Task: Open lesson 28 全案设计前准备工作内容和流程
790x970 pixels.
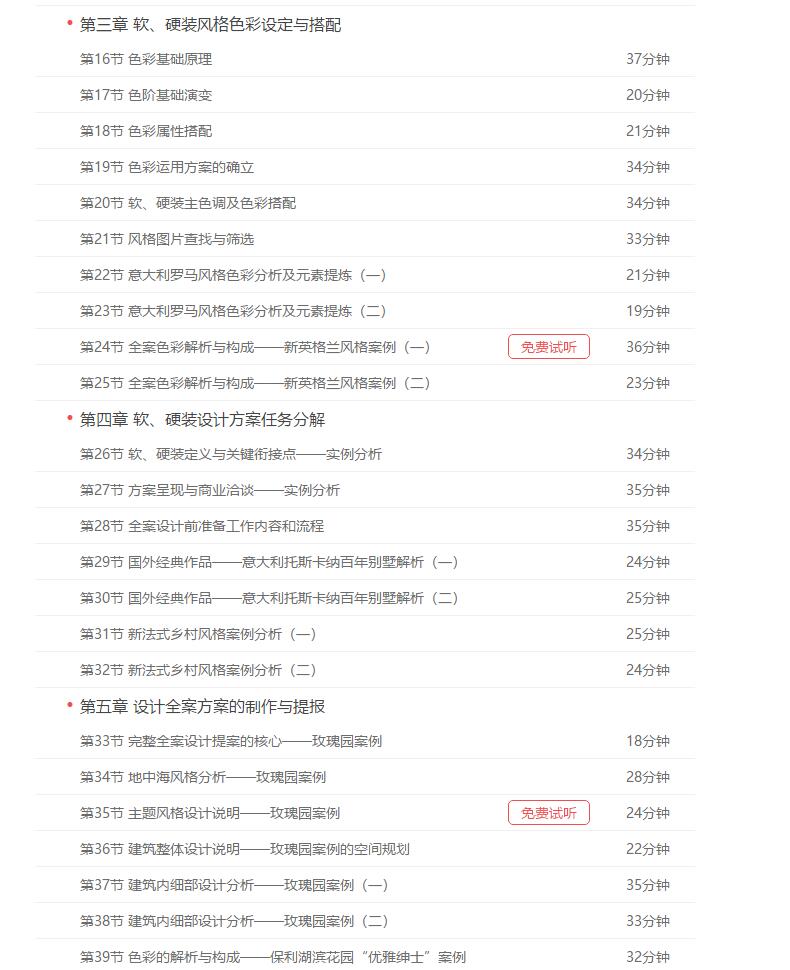Action: pyautogui.click(x=365, y=526)
